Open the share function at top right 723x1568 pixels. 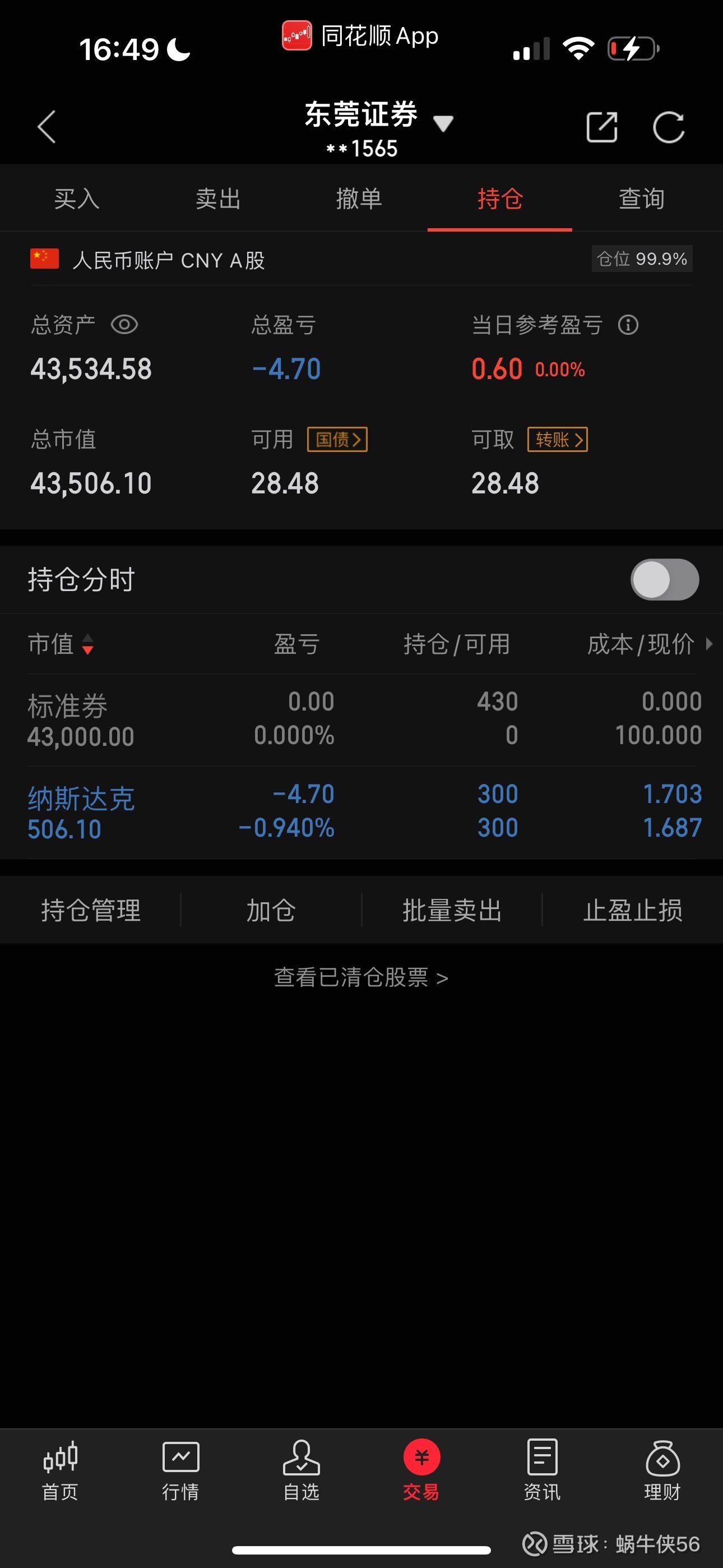[602, 127]
